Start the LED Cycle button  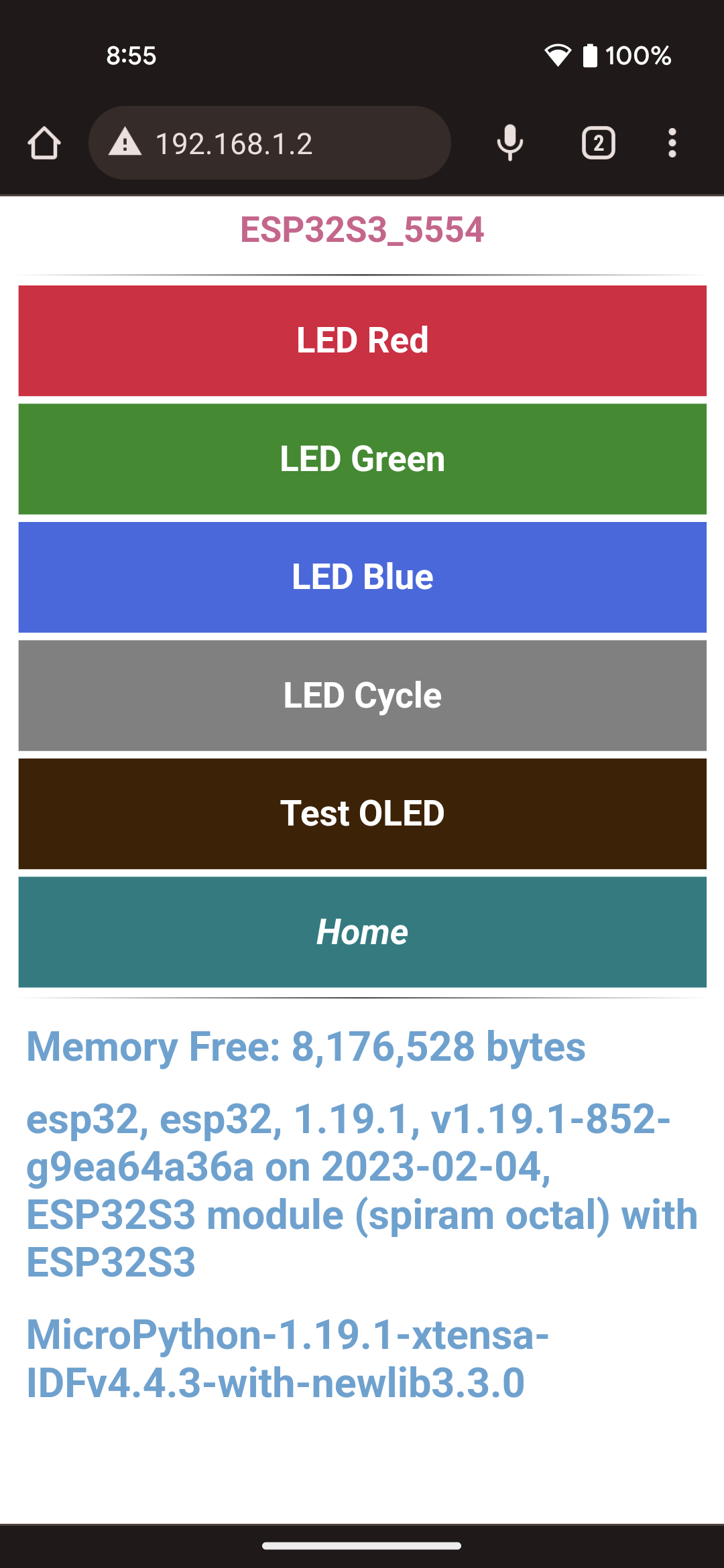(x=363, y=696)
